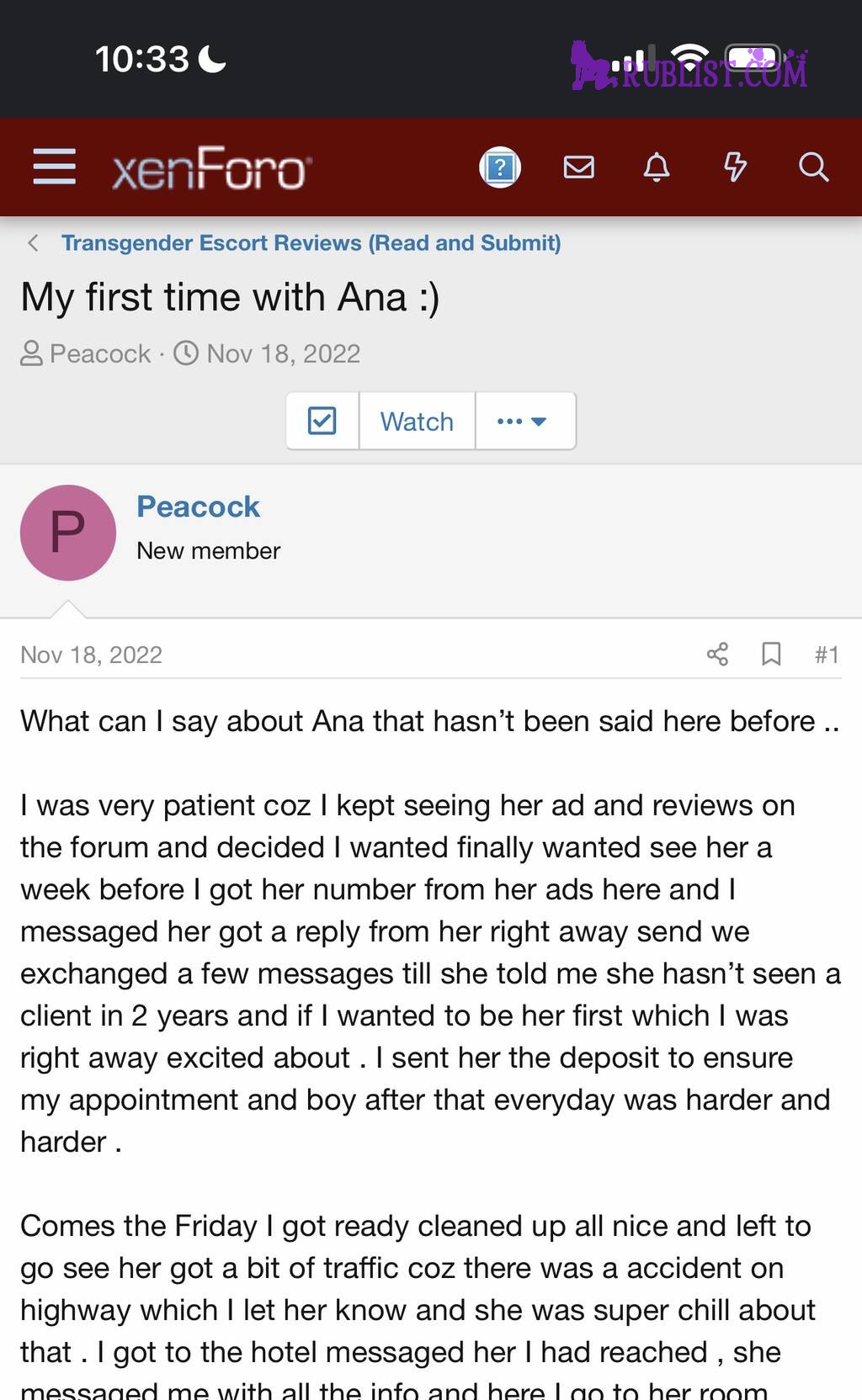Open Peacock's profile from the post header
862x1400 pixels.
[x=198, y=506]
